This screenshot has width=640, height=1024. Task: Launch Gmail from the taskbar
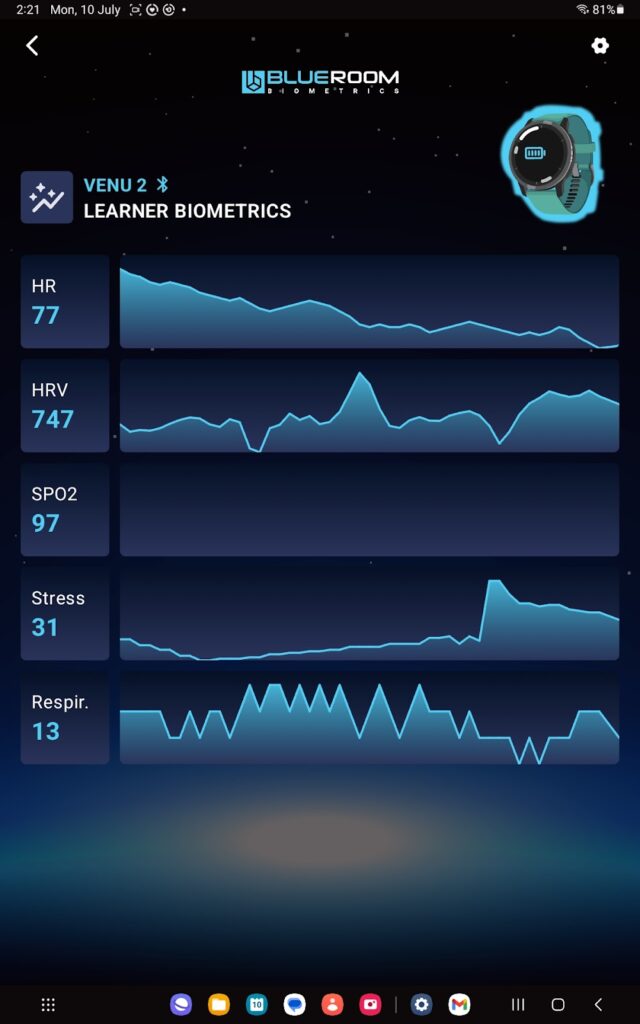459,1005
